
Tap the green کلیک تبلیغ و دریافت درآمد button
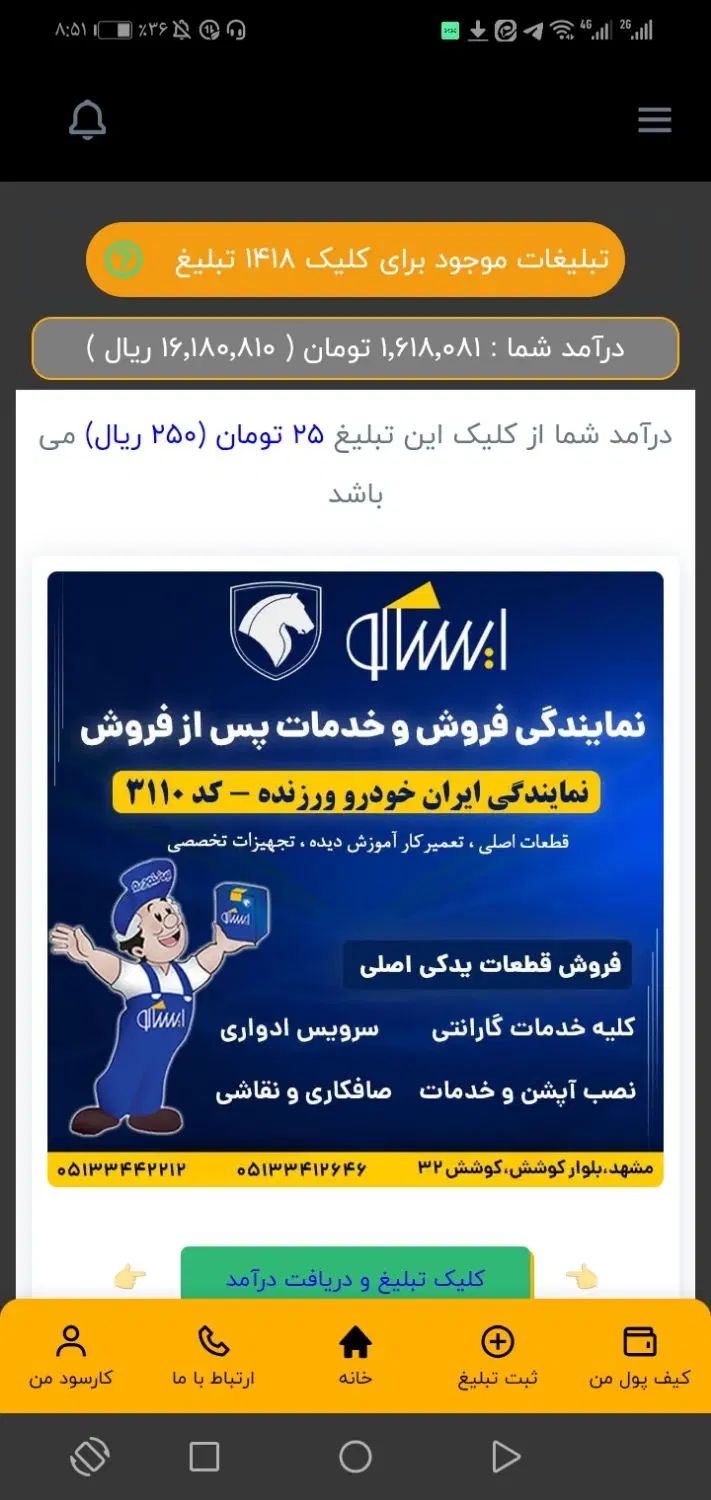click(x=355, y=1275)
